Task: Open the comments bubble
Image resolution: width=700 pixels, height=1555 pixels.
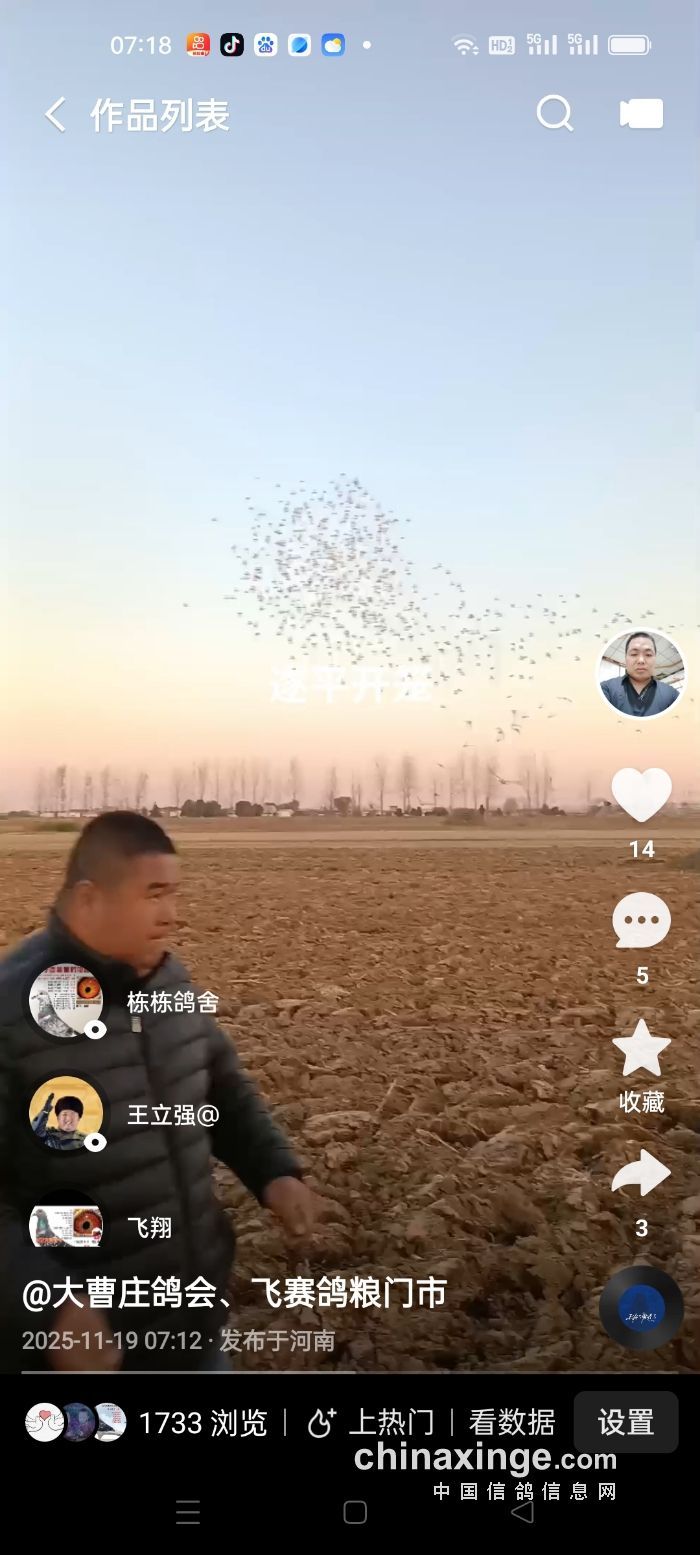Action: click(641, 920)
